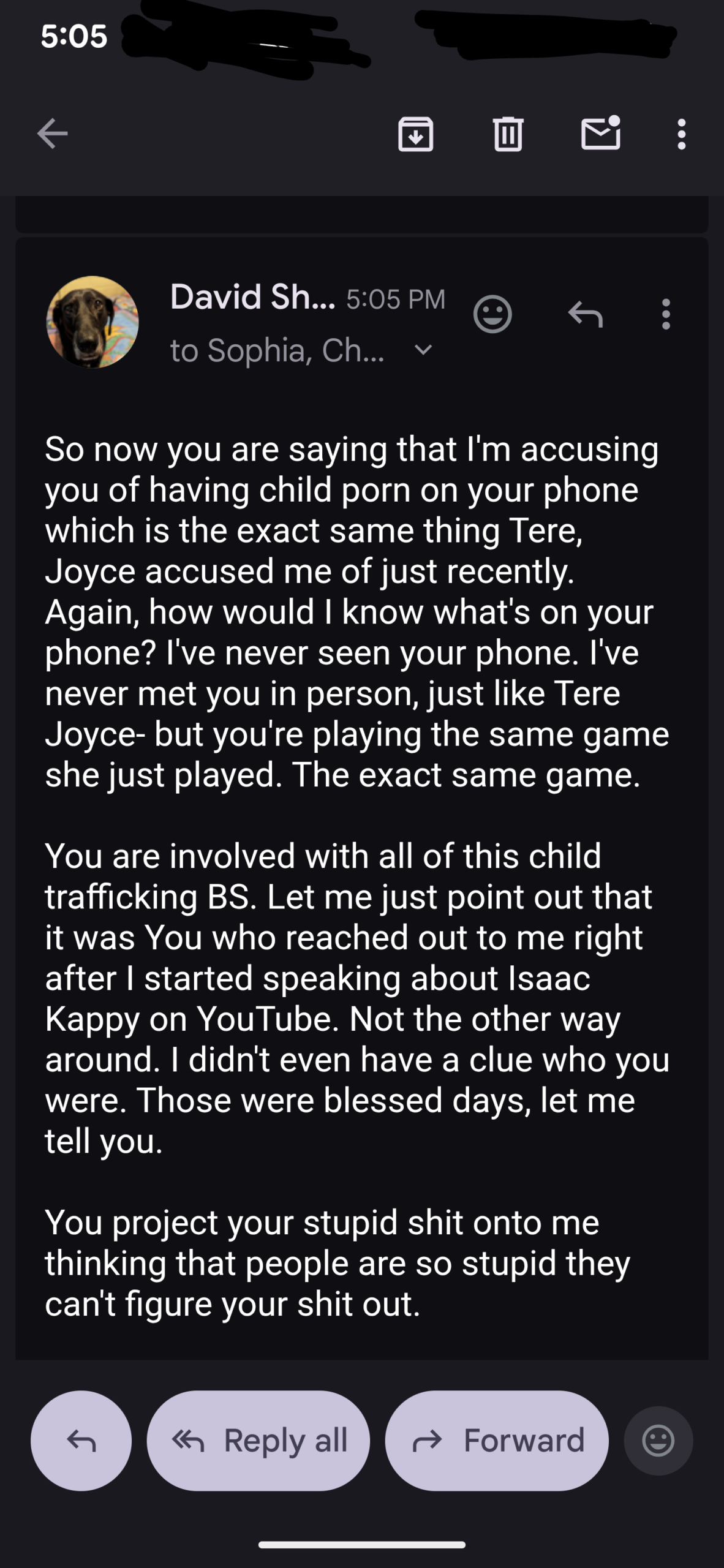
Task: Expand the recipient details chevron
Action: pos(423,350)
